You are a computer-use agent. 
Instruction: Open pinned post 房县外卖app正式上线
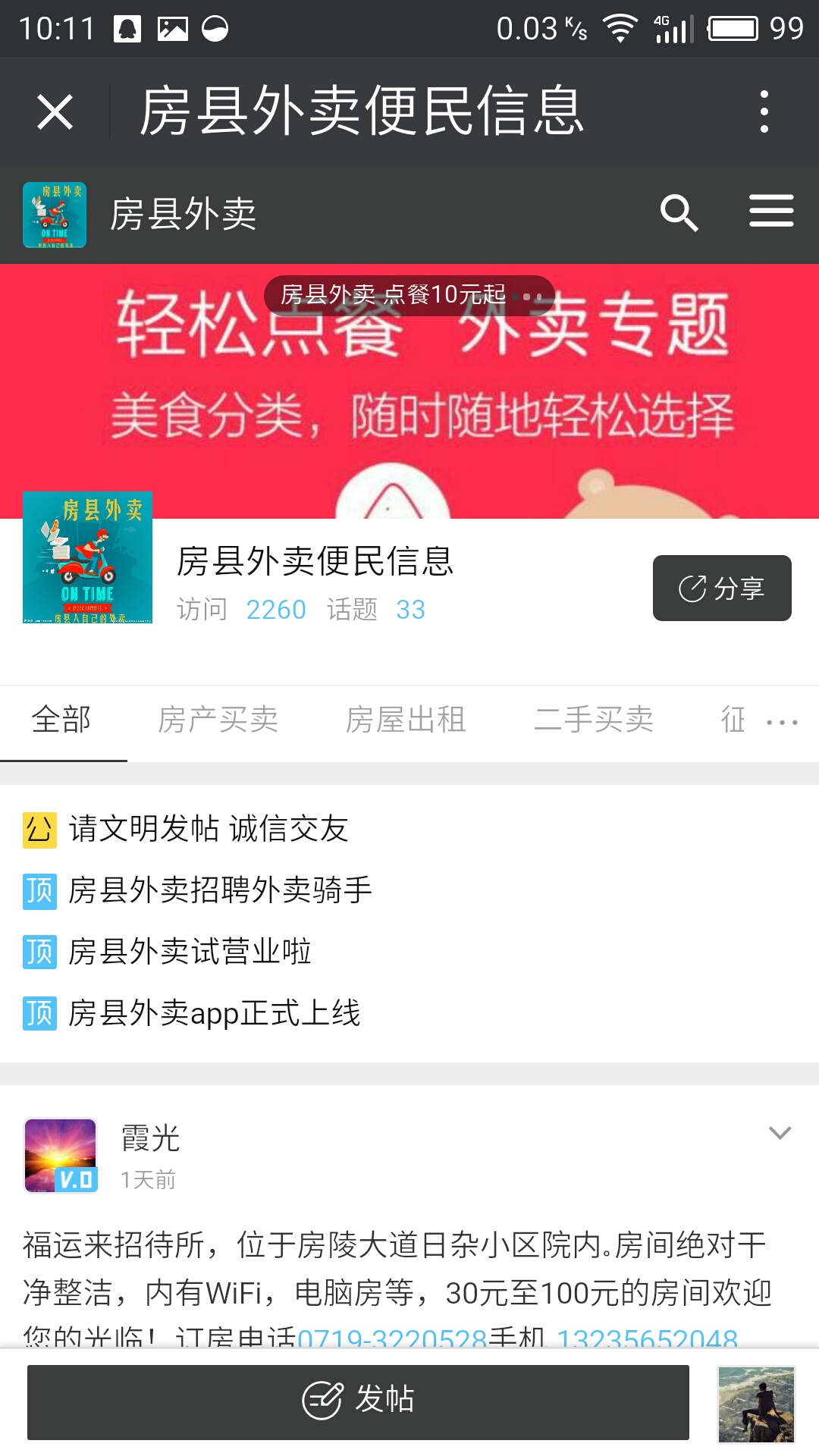[x=214, y=1013]
